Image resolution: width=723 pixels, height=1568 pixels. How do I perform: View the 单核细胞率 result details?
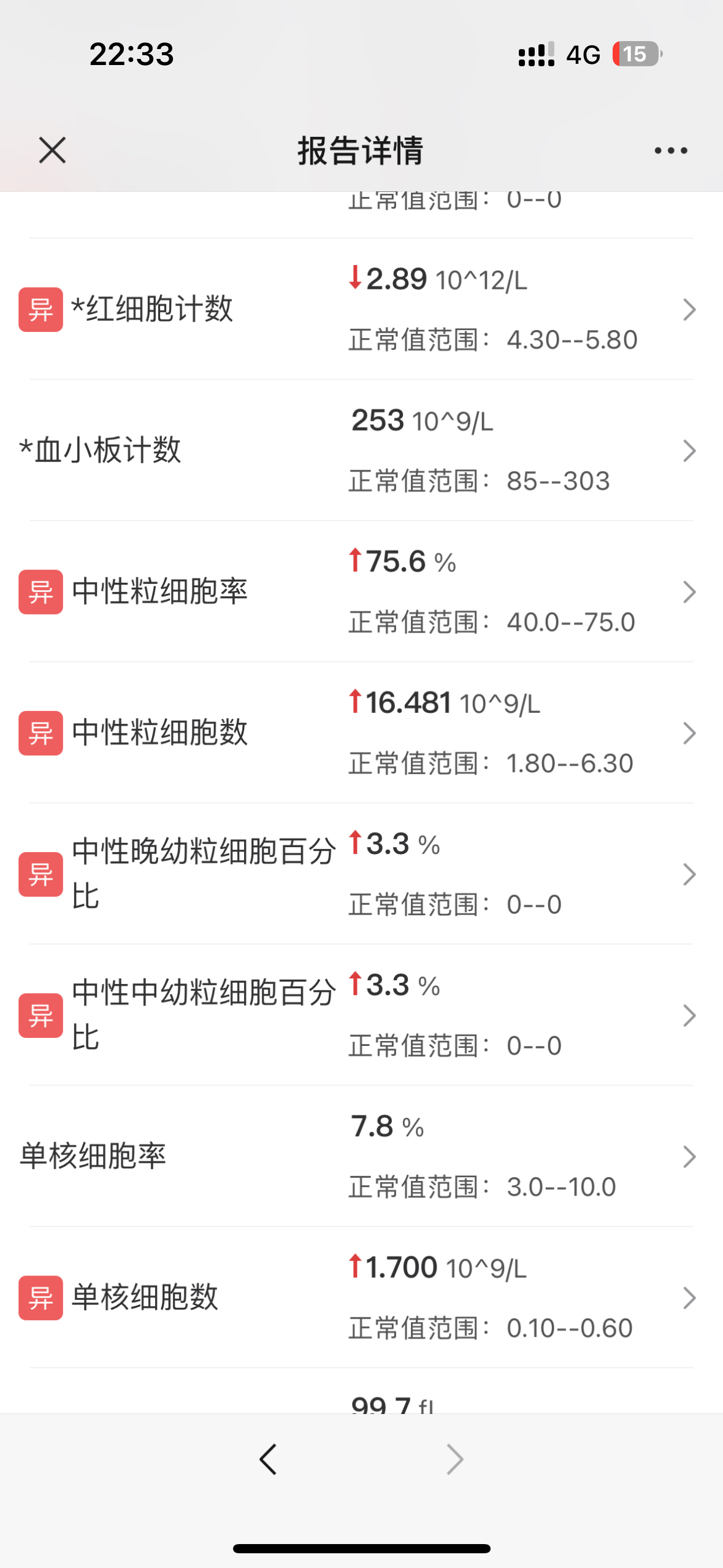point(361,1156)
